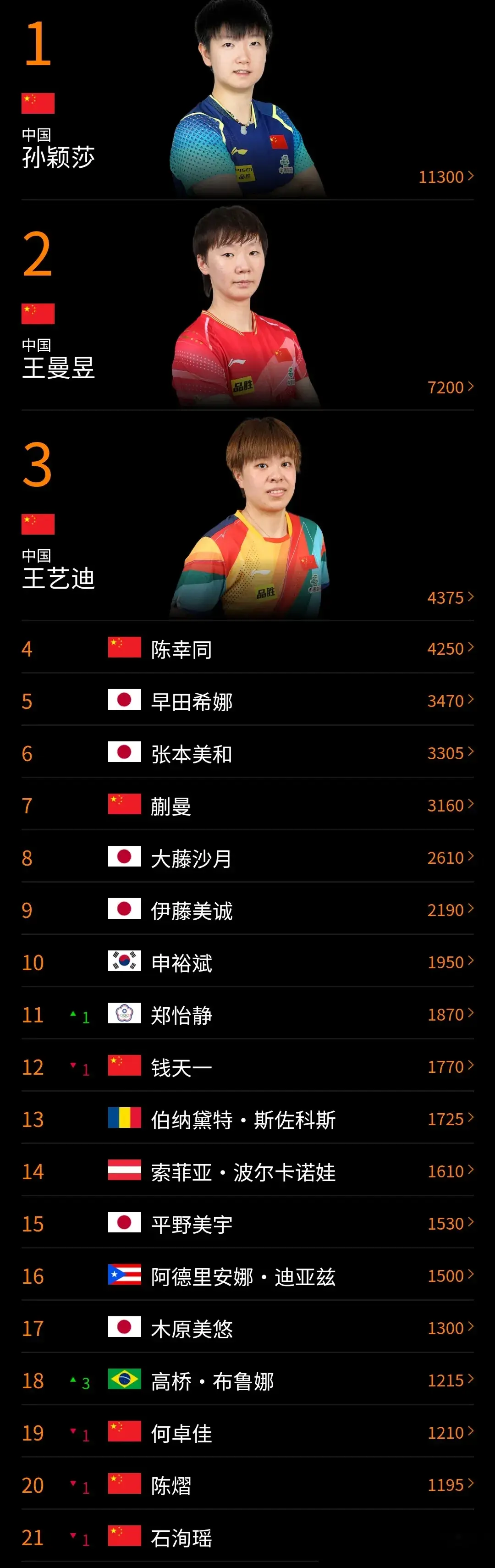View 阿德里安娜·迪亚兹's ranking entry

(247, 1276)
